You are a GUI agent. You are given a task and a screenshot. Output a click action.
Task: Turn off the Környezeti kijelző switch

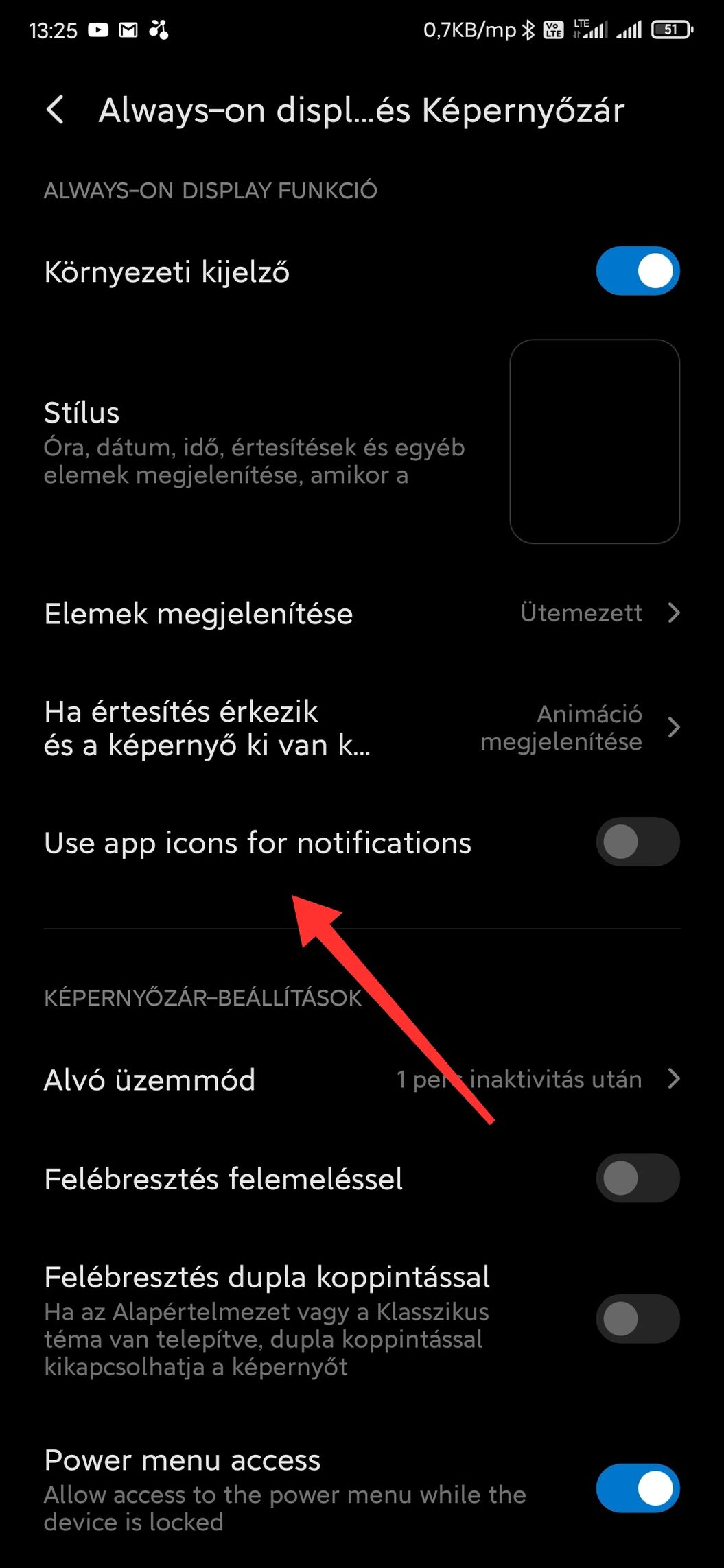(638, 271)
